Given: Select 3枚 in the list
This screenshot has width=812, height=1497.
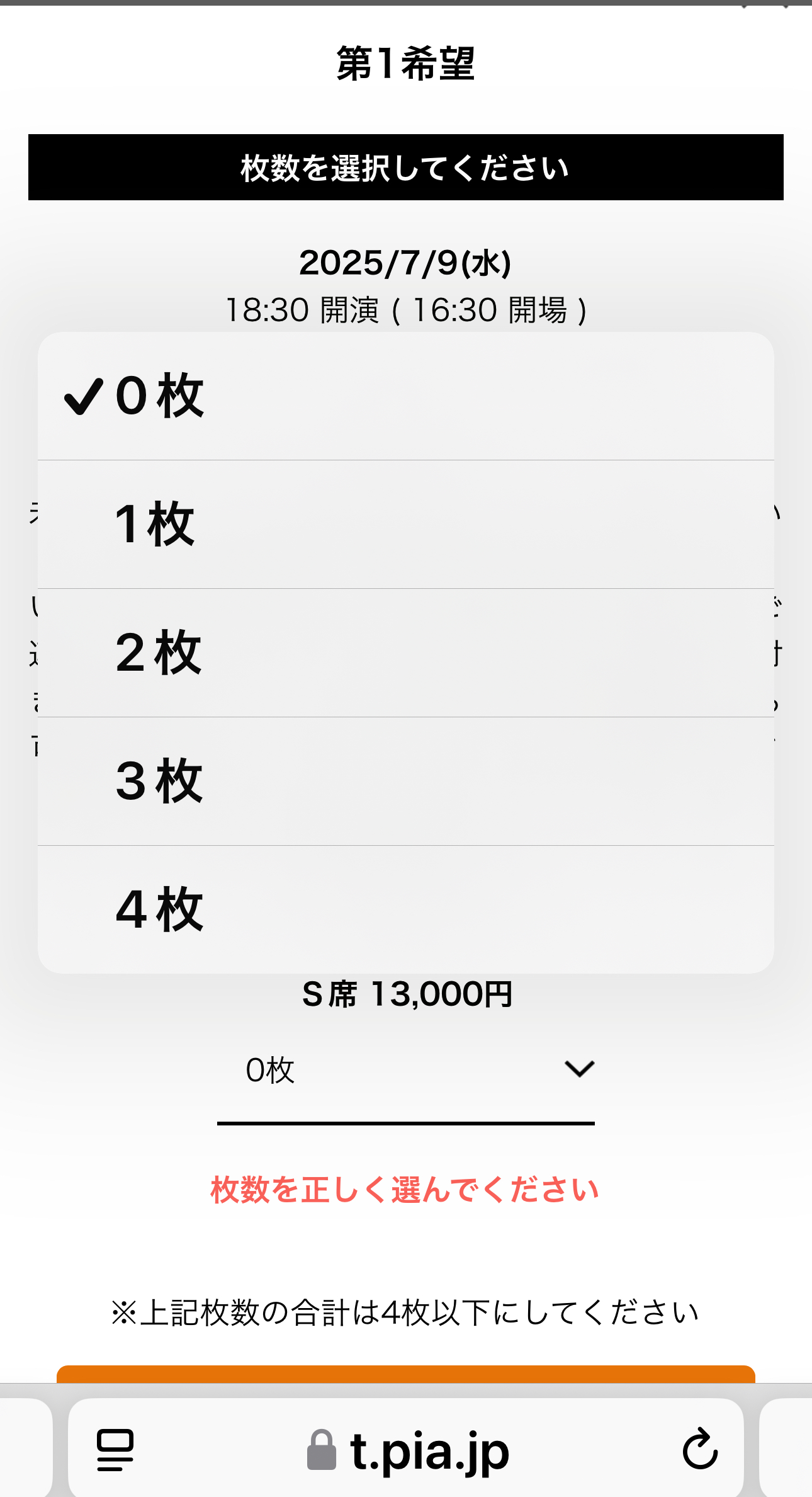Looking at the screenshot, I should point(405,782).
